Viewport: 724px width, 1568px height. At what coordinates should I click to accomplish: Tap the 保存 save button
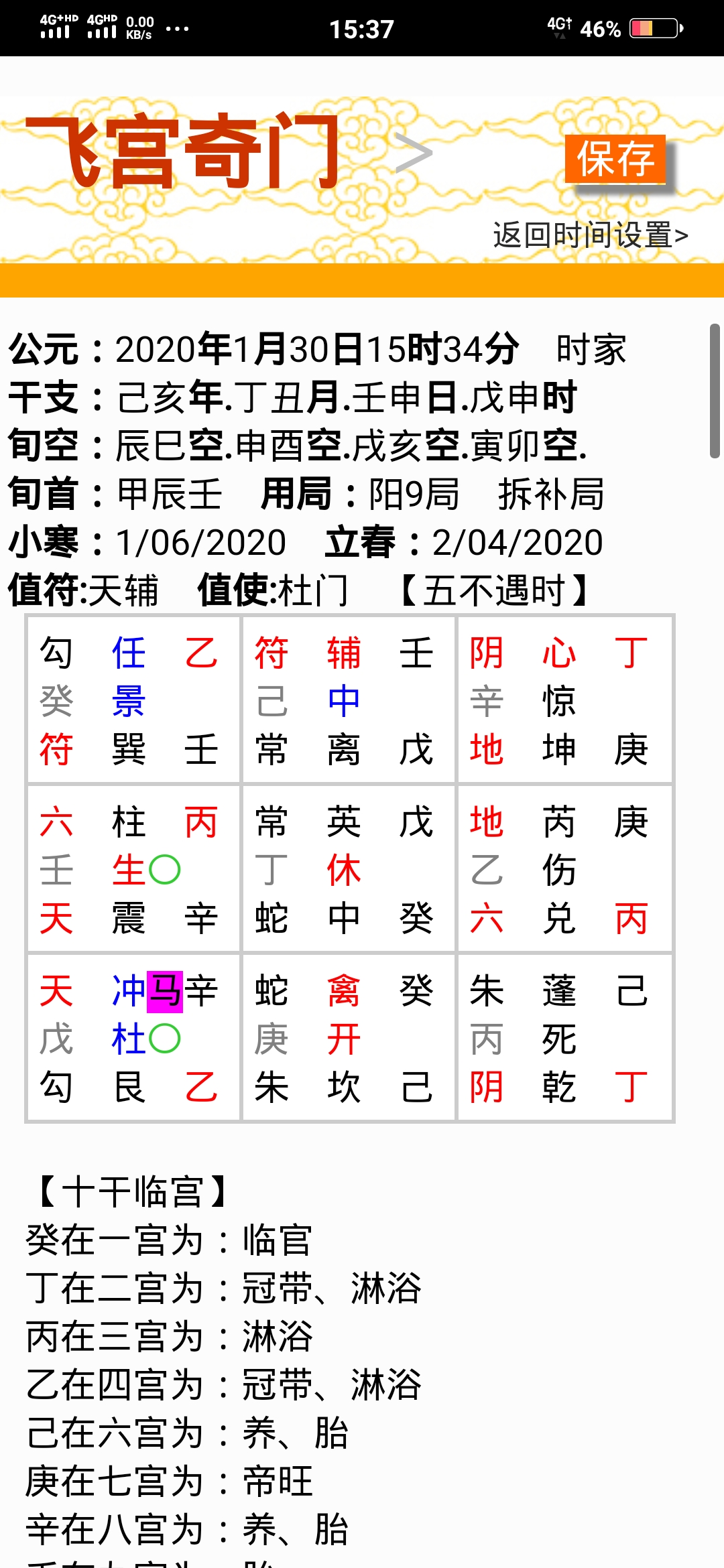click(x=615, y=159)
